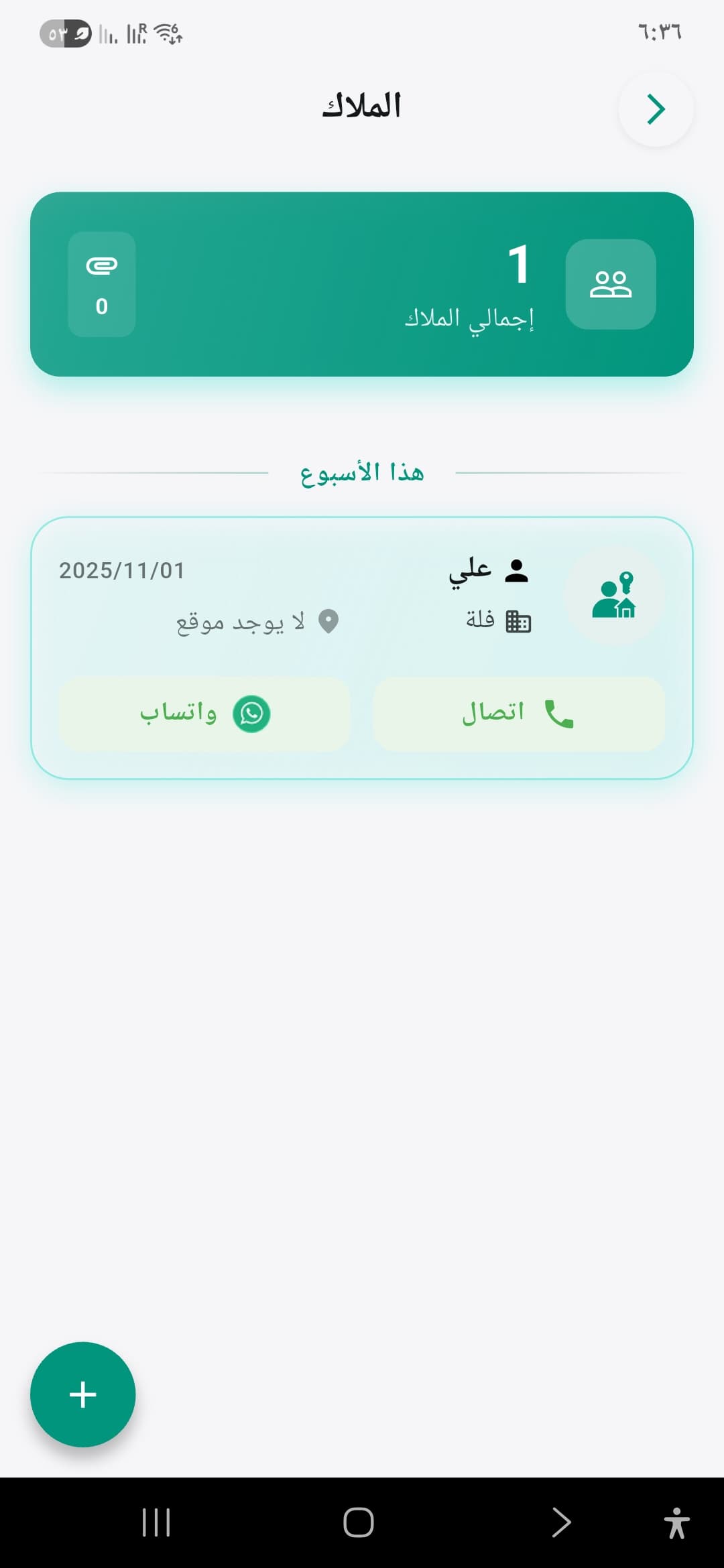The width and height of the screenshot is (724, 1568).
Task: Tap the back chevron at the top
Action: pyautogui.click(x=656, y=108)
